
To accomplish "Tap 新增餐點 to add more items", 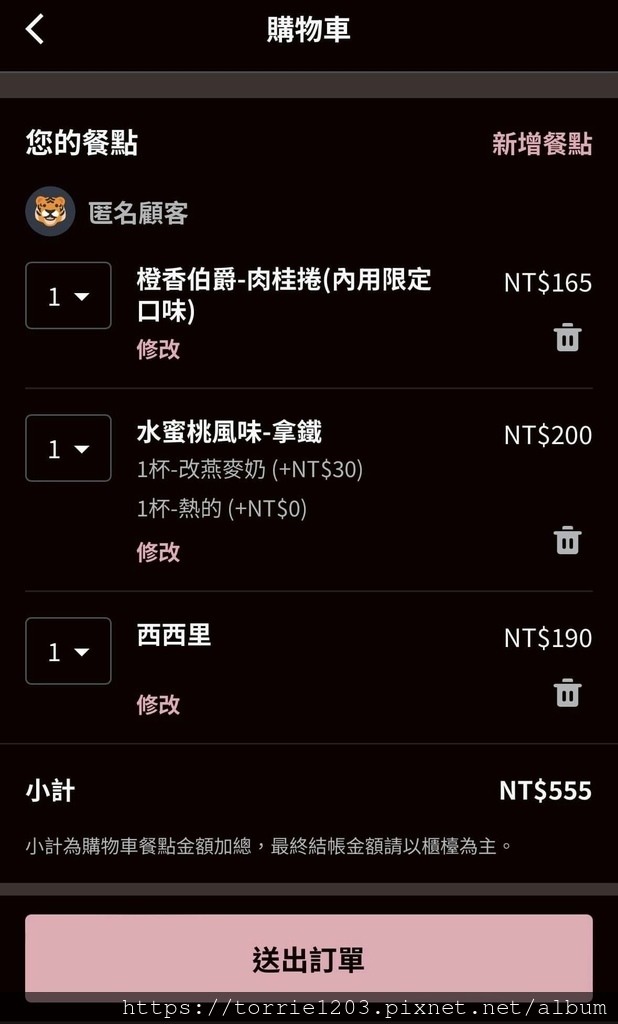I will [x=542, y=144].
